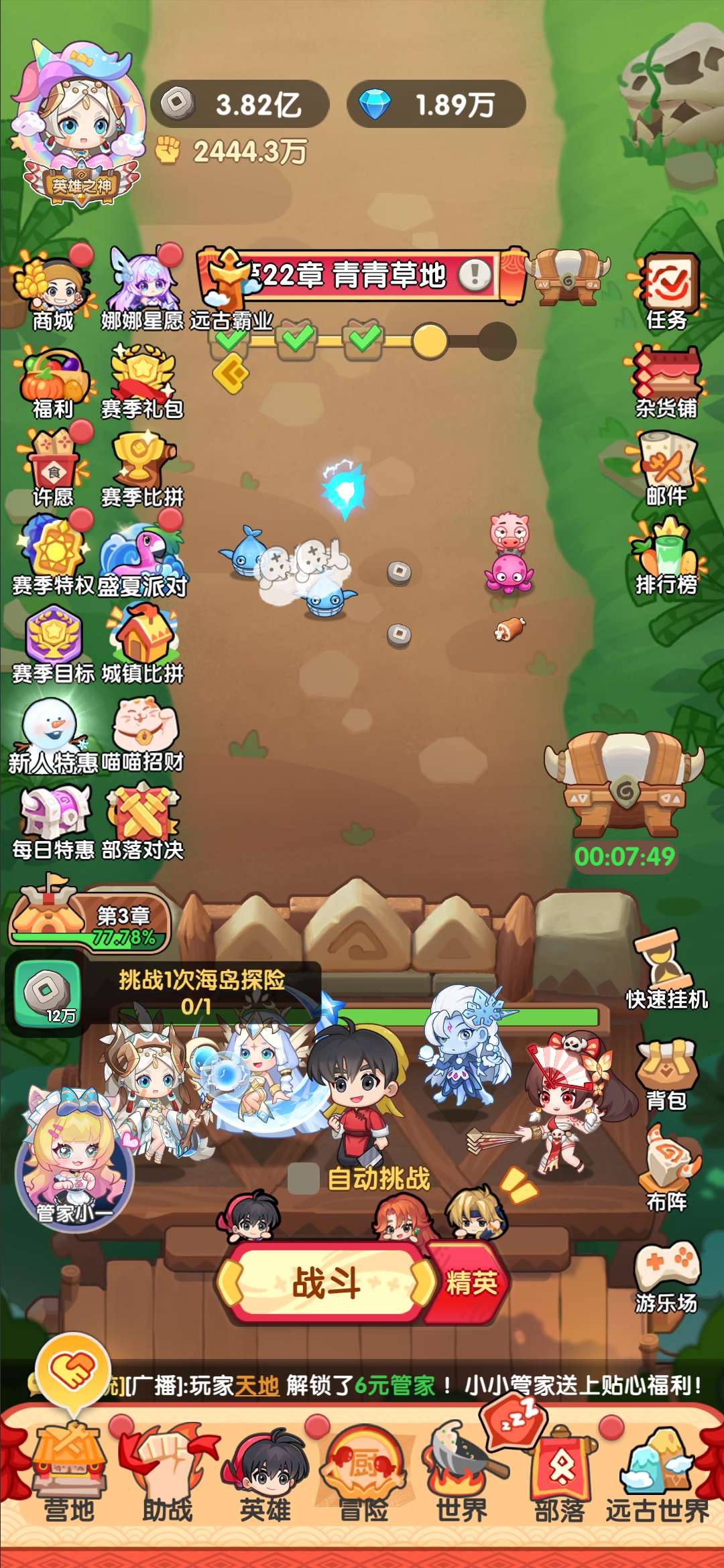
Task: Open the 任务 quest list
Action: tap(666, 291)
